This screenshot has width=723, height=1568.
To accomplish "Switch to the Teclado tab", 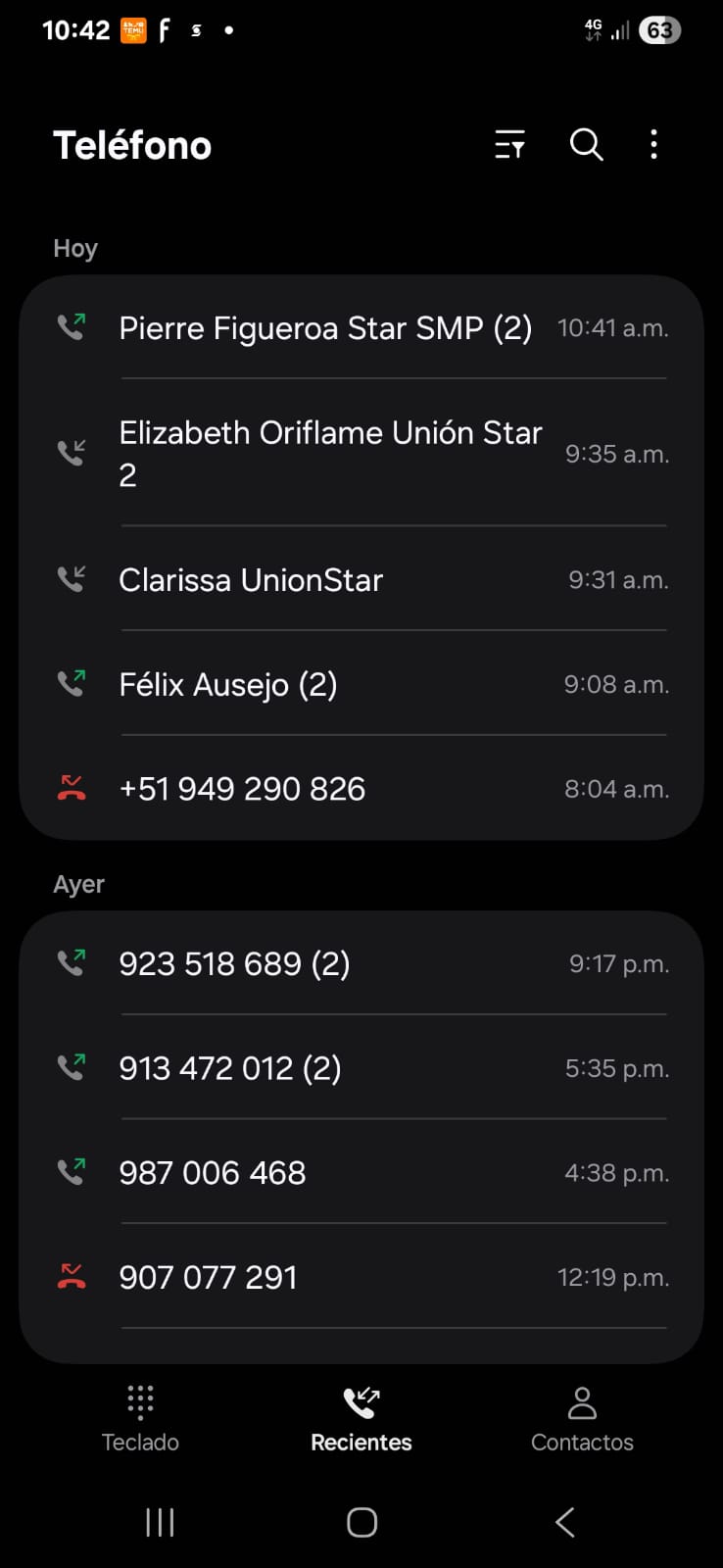I will coord(140,1418).
